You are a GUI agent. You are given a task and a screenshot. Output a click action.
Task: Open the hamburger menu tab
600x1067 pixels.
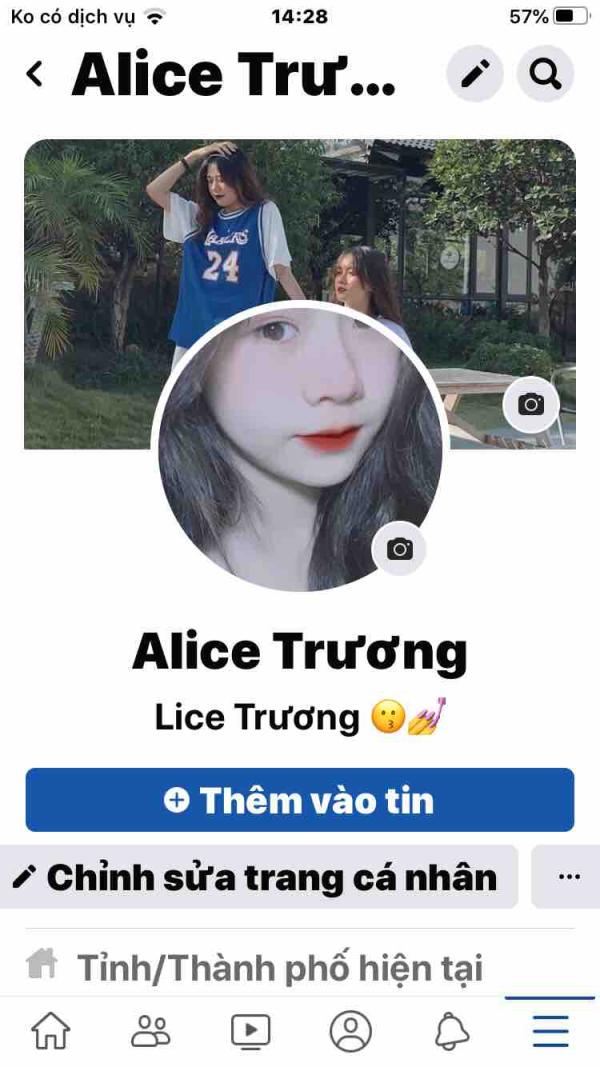(550, 1030)
